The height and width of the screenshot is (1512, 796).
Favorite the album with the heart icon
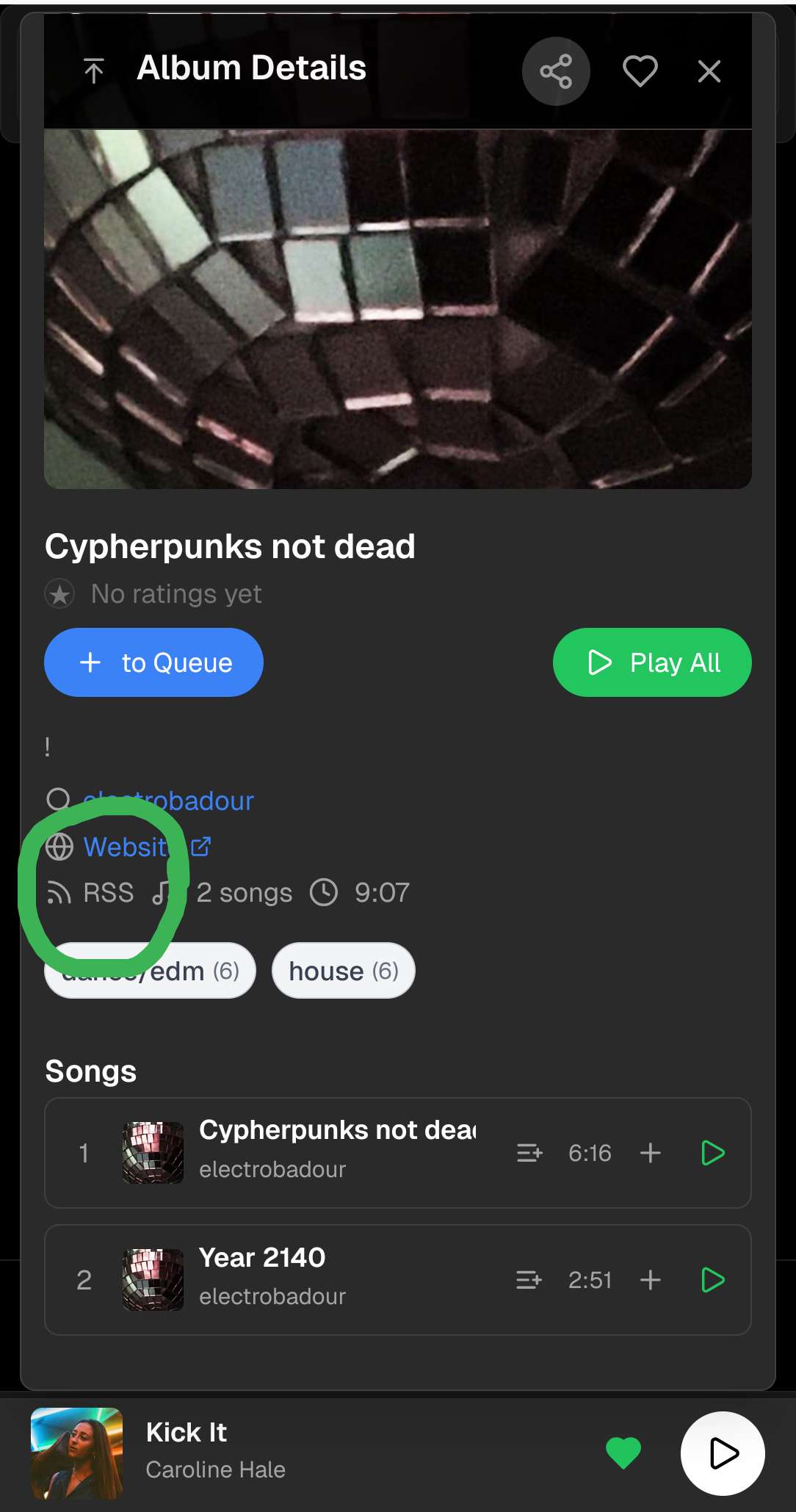click(x=640, y=71)
